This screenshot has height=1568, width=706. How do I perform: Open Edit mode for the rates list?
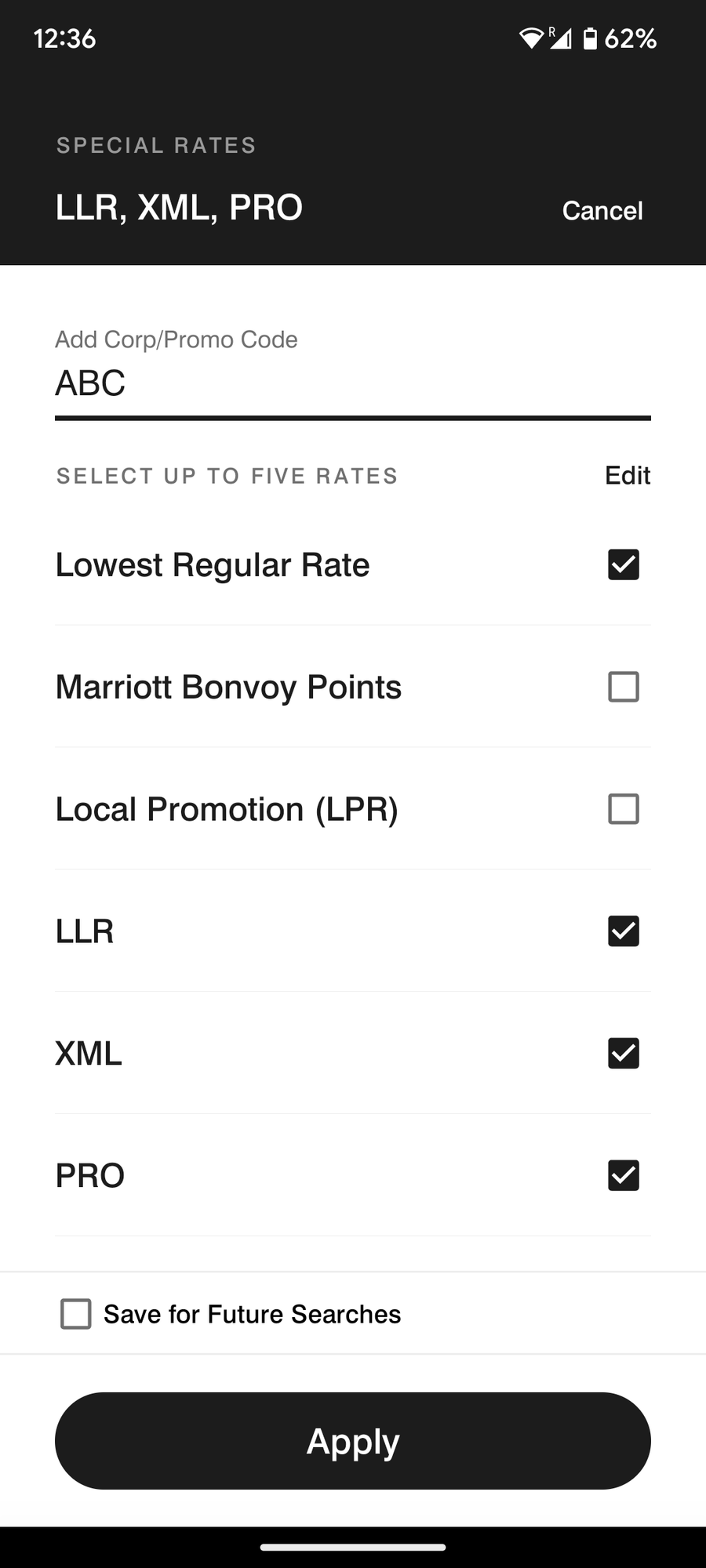(626, 476)
